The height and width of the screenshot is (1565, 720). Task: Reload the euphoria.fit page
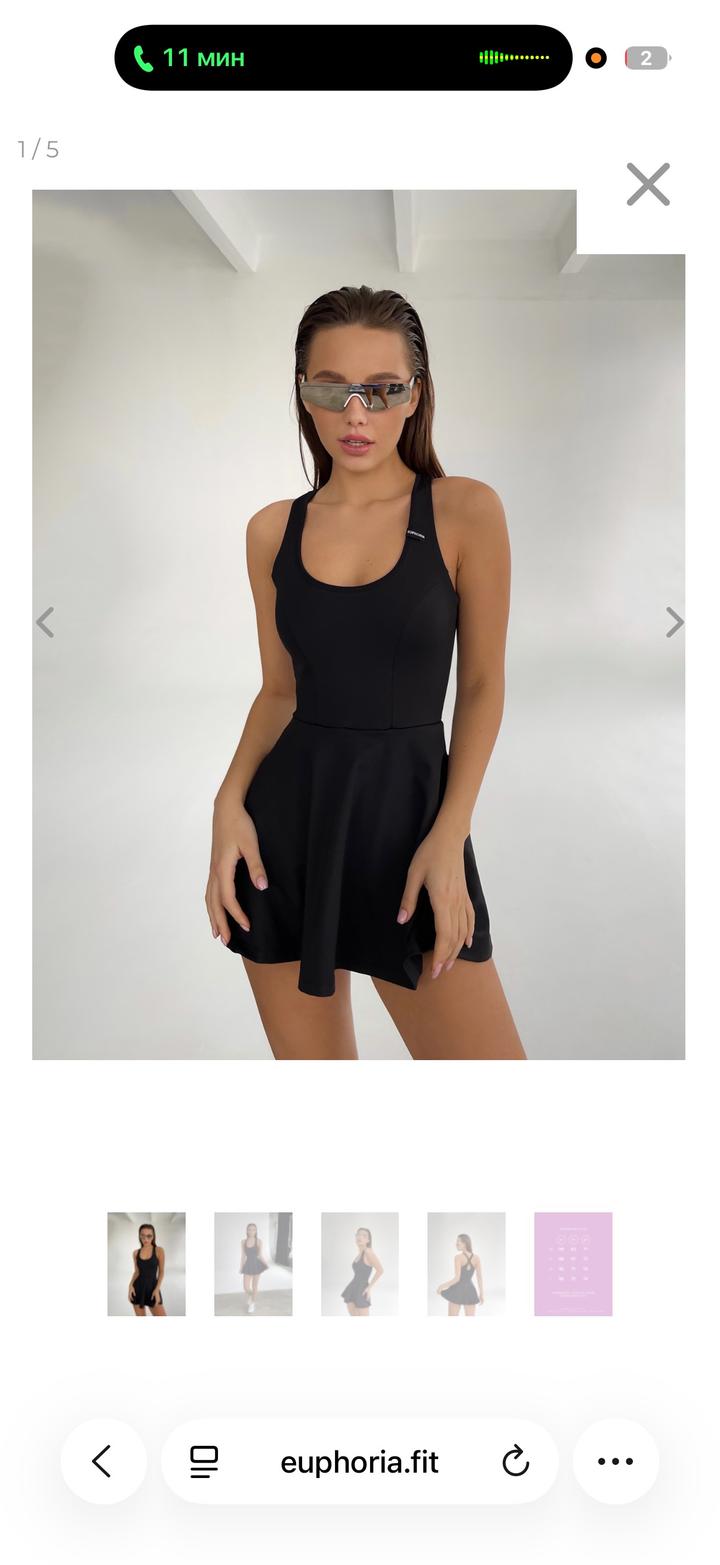[x=515, y=1461]
